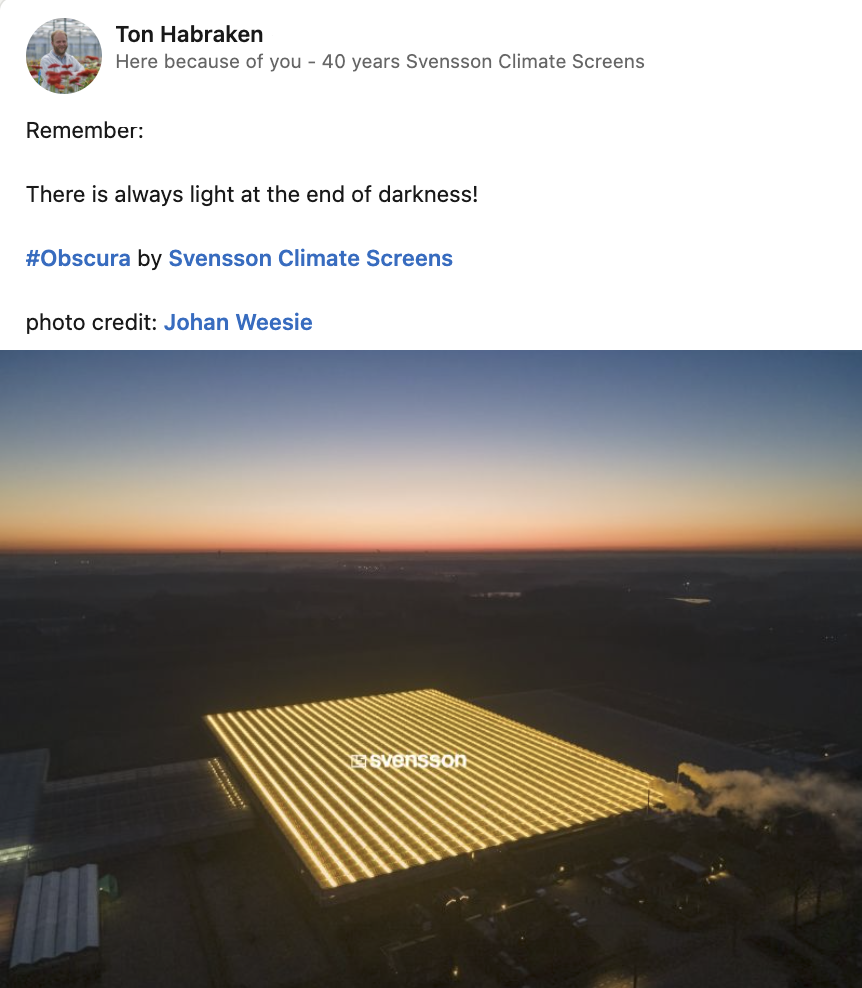Open the Ton Habraken author name
This screenshot has width=862, height=988.
click(189, 35)
